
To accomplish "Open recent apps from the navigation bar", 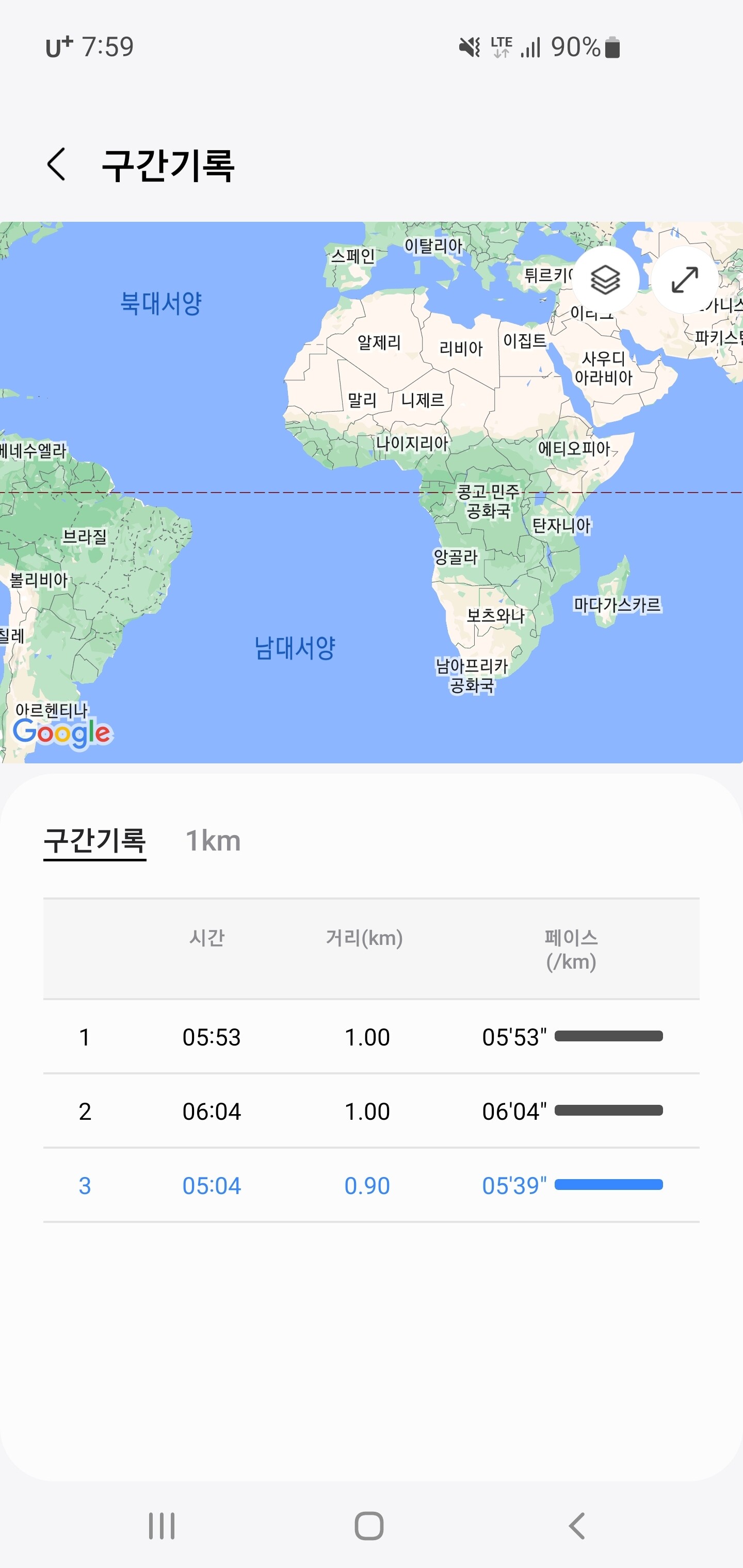I will coord(161,1525).
